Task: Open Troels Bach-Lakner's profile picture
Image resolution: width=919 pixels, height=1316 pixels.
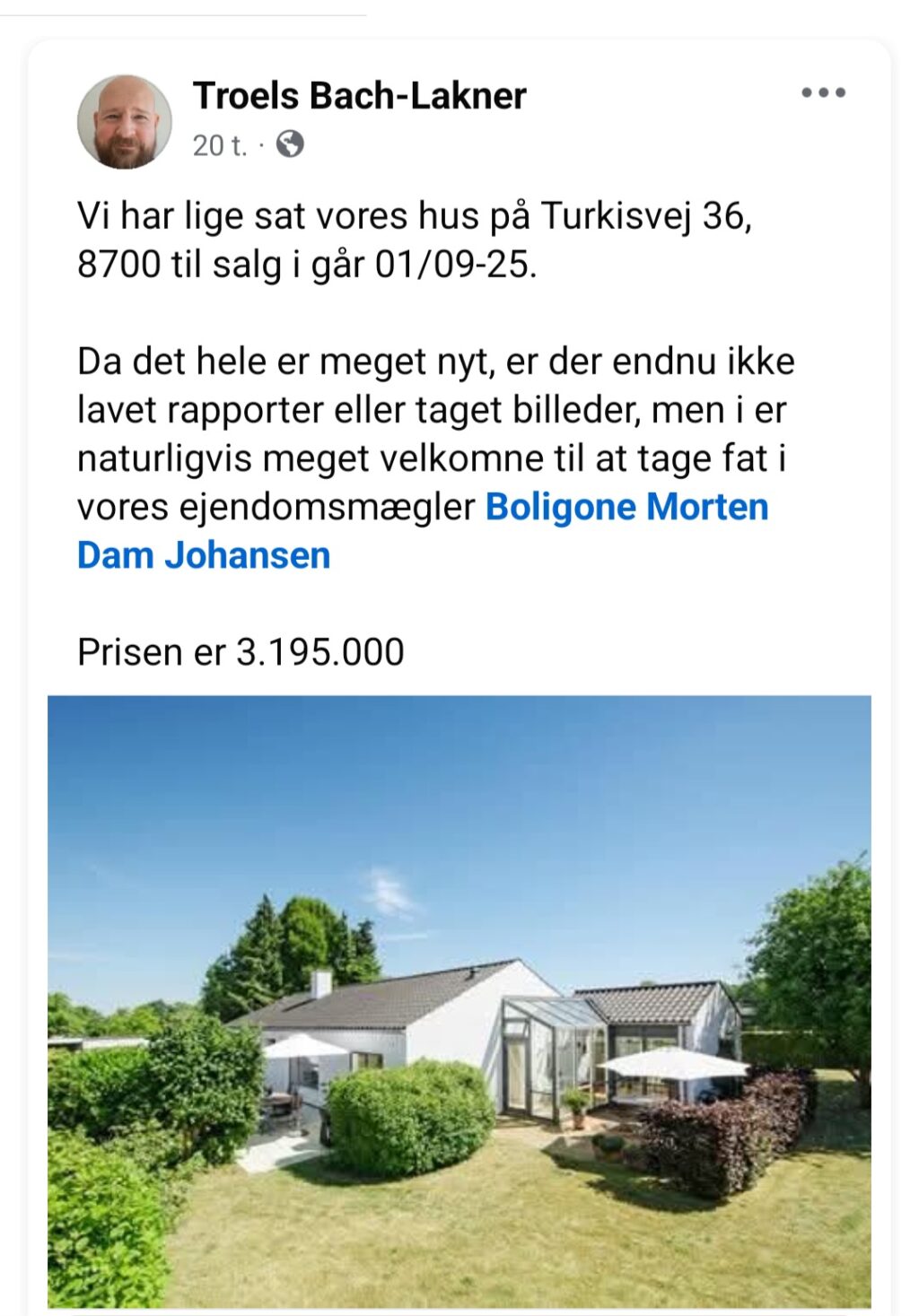Action: (125, 122)
